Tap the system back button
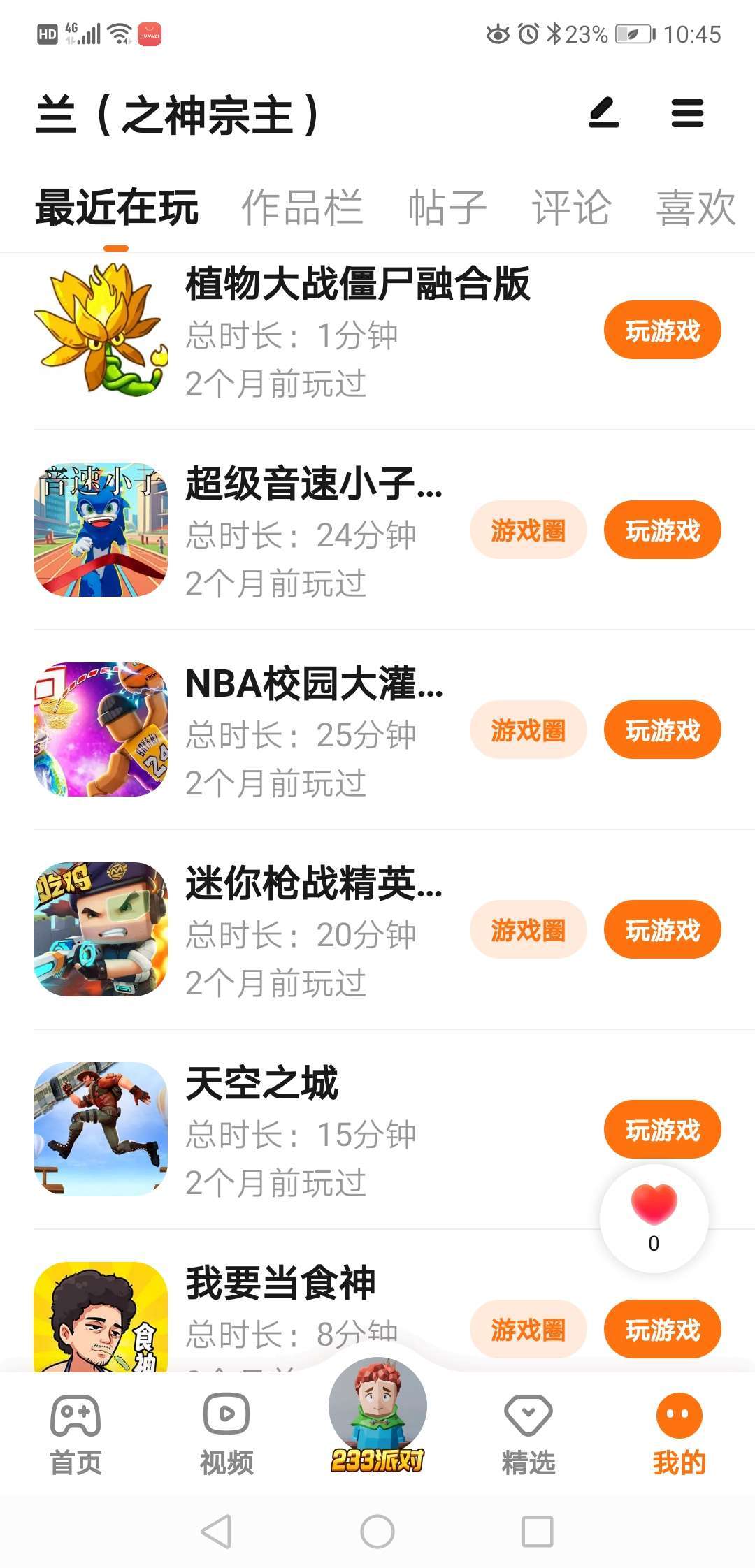Image resolution: width=755 pixels, height=1568 pixels. pos(216,1532)
